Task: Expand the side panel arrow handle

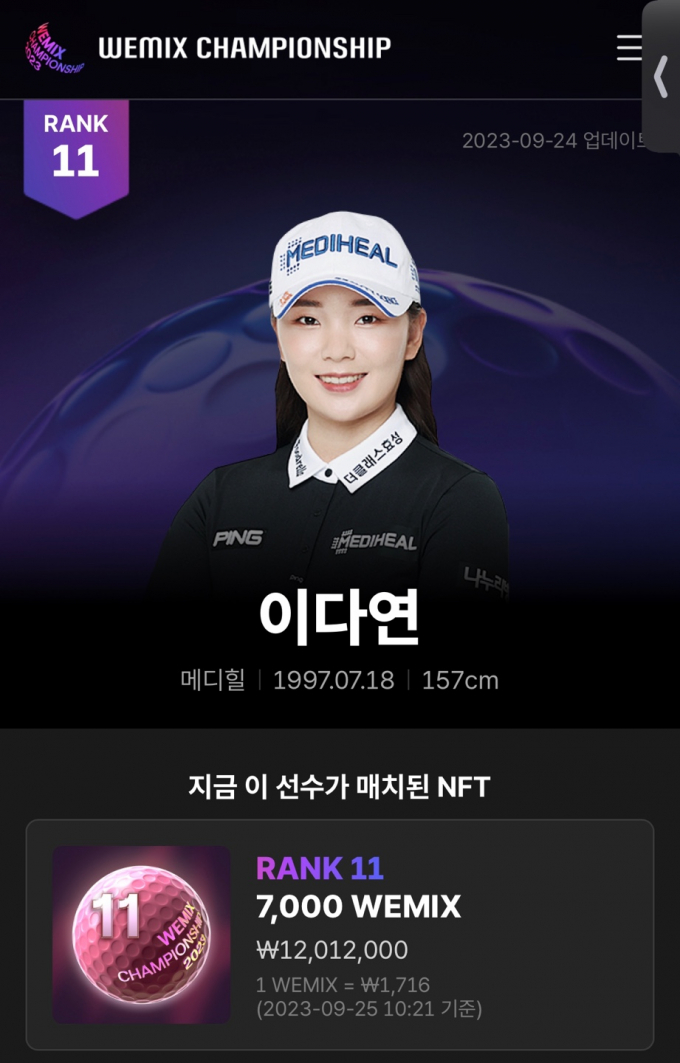Action: (661, 77)
